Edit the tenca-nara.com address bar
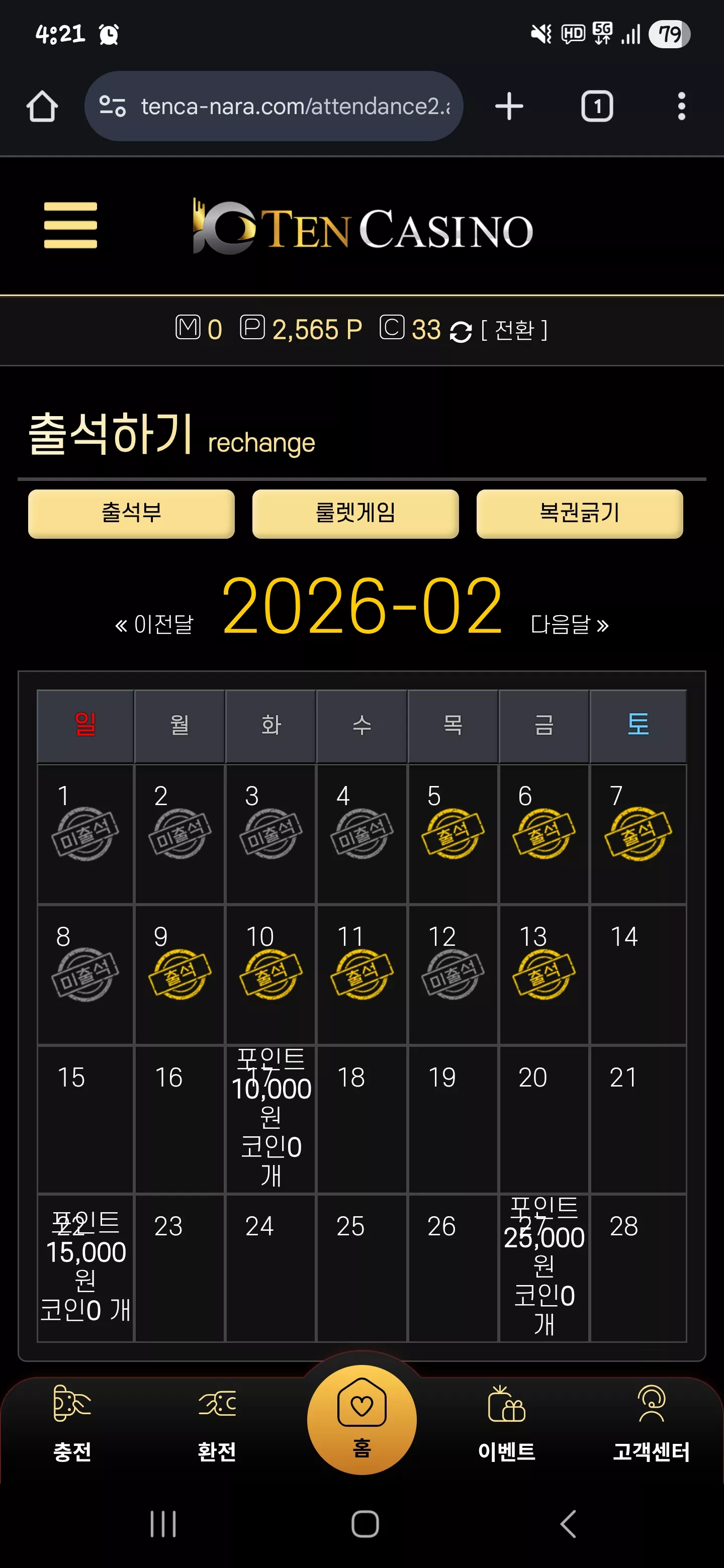Image resolution: width=724 pixels, height=1568 pixels. tap(274, 107)
